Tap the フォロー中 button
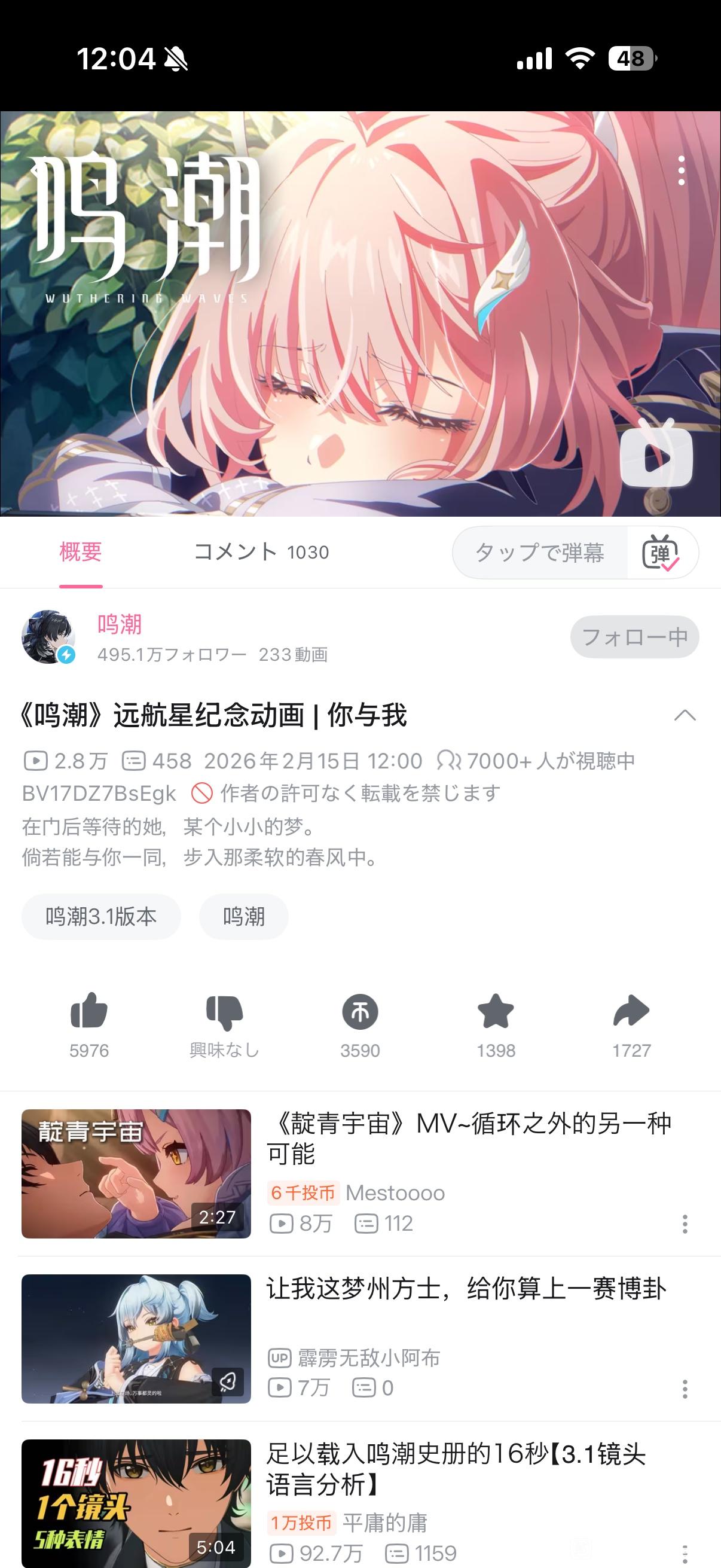721x1568 pixels. (634, 637)
